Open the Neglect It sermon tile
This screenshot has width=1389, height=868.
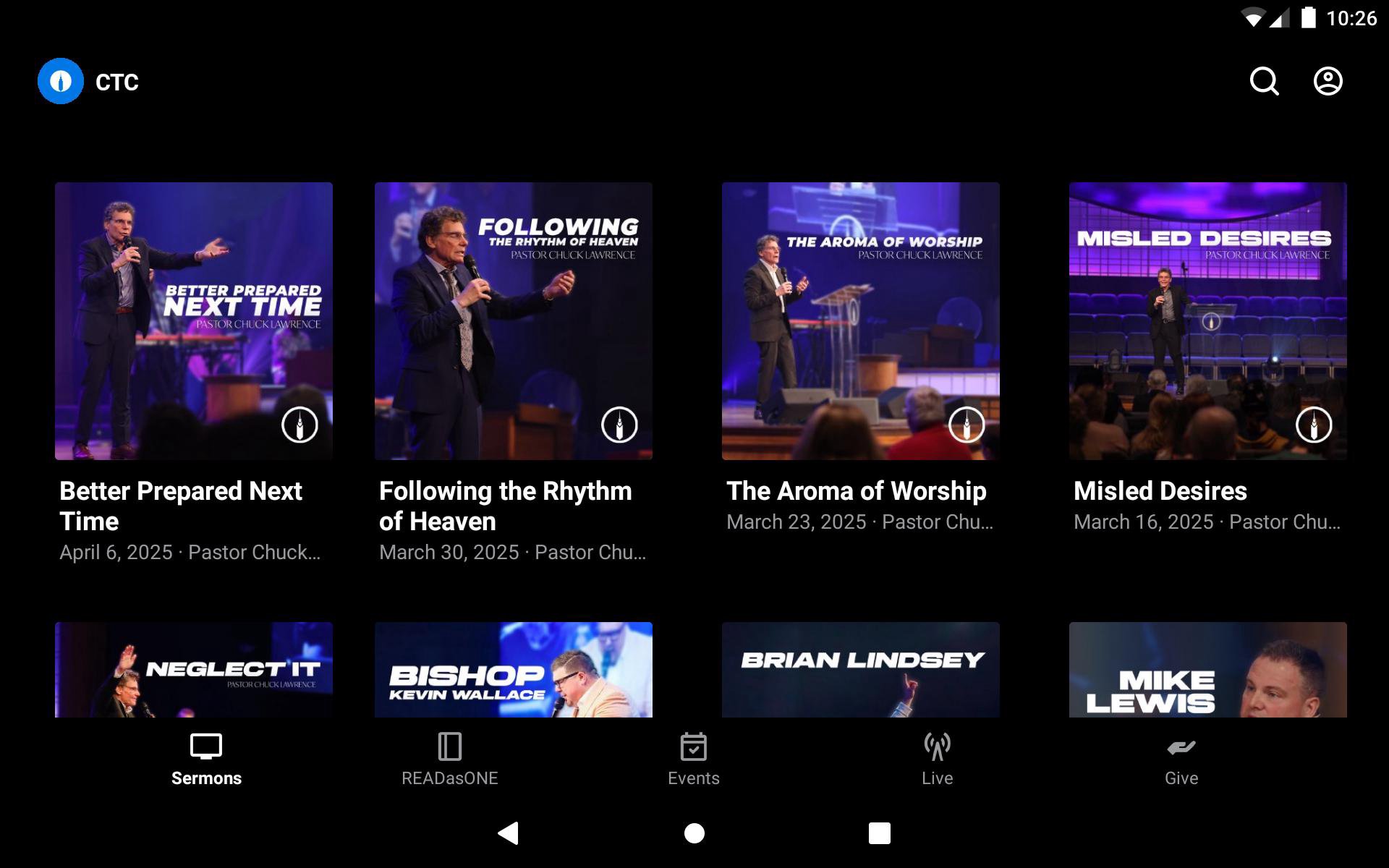194,670
